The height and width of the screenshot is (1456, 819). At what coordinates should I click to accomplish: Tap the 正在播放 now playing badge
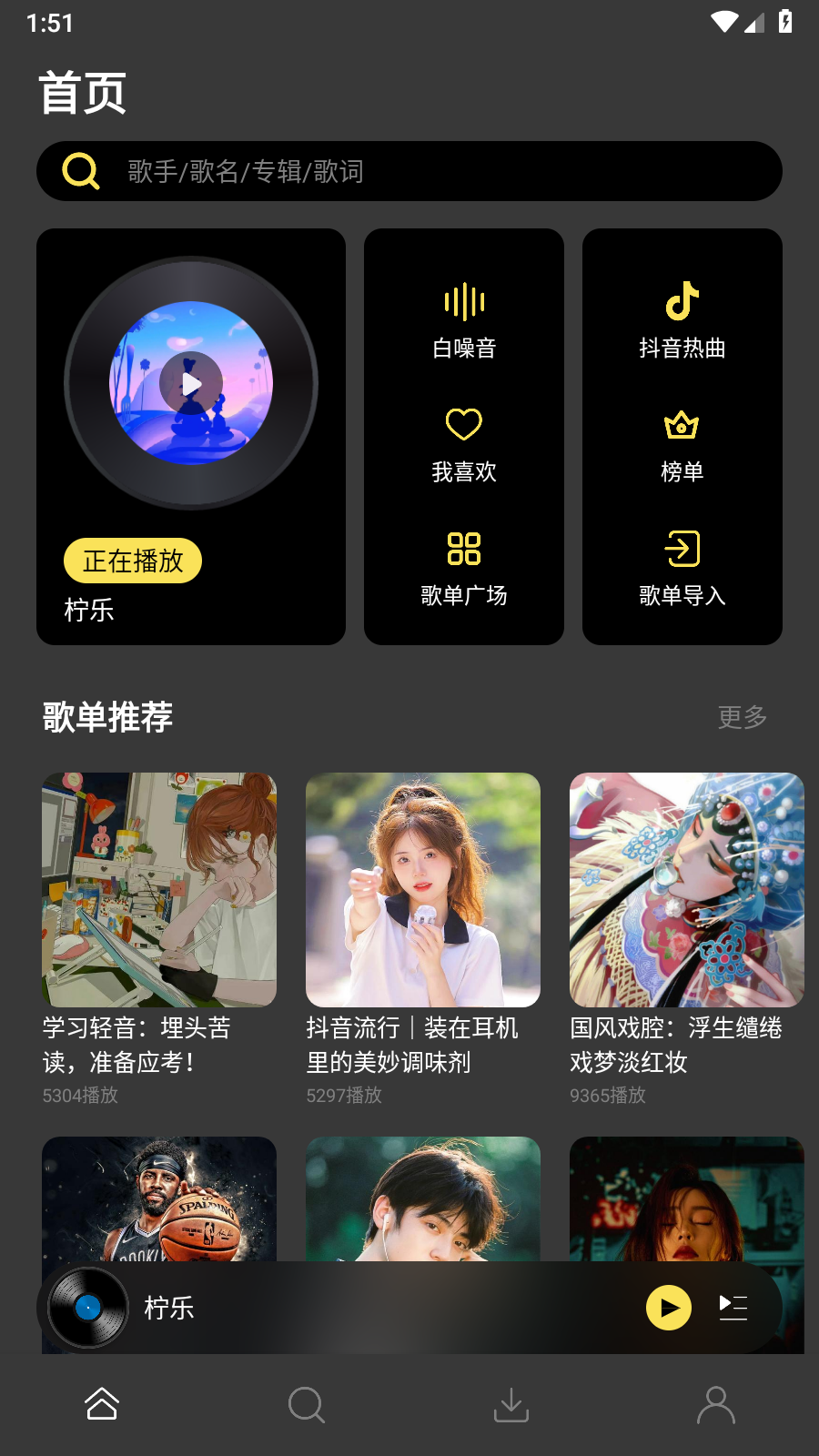pyautogui.click(x=132, y=561)
